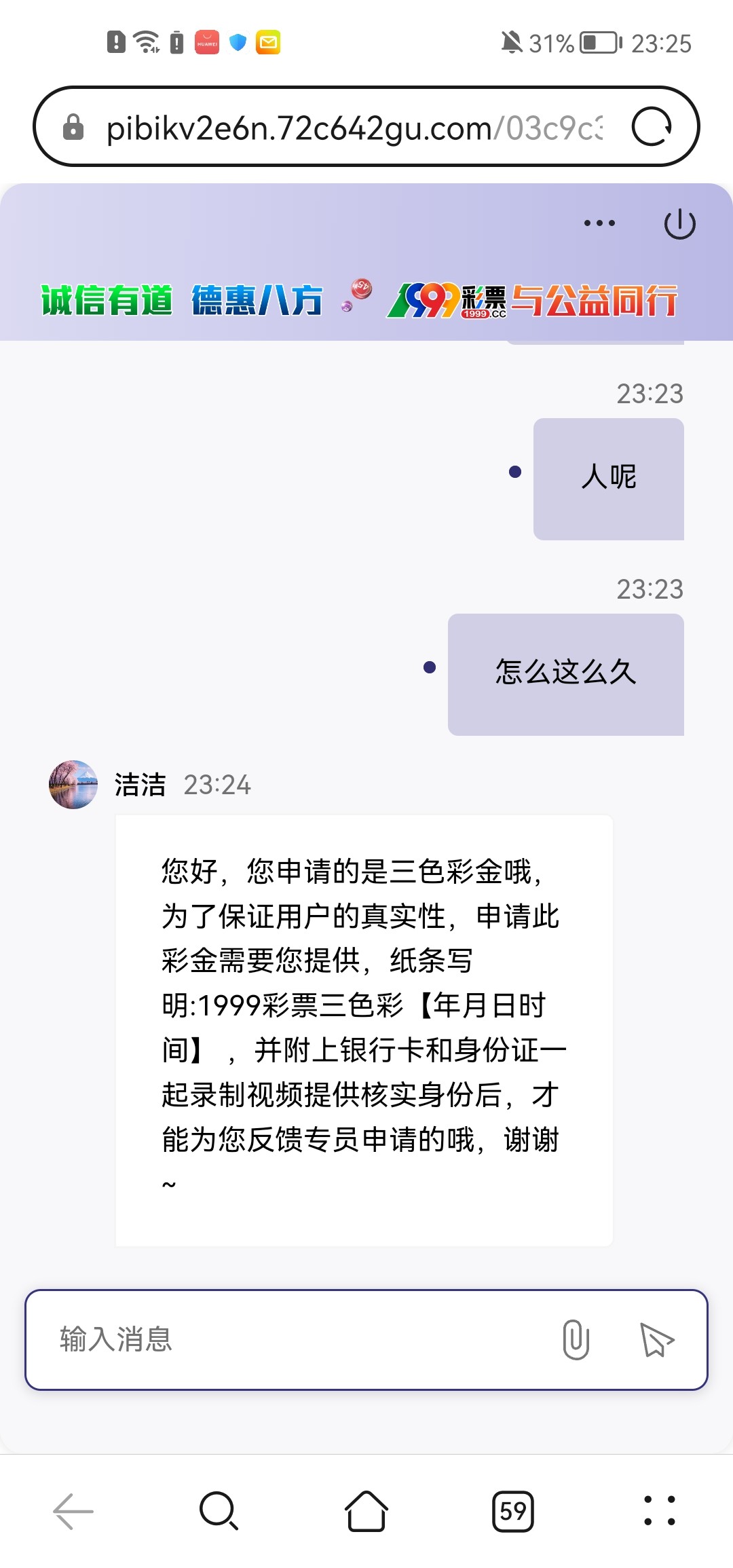Send message with the paper plane icon

[x=656, y=1339]
